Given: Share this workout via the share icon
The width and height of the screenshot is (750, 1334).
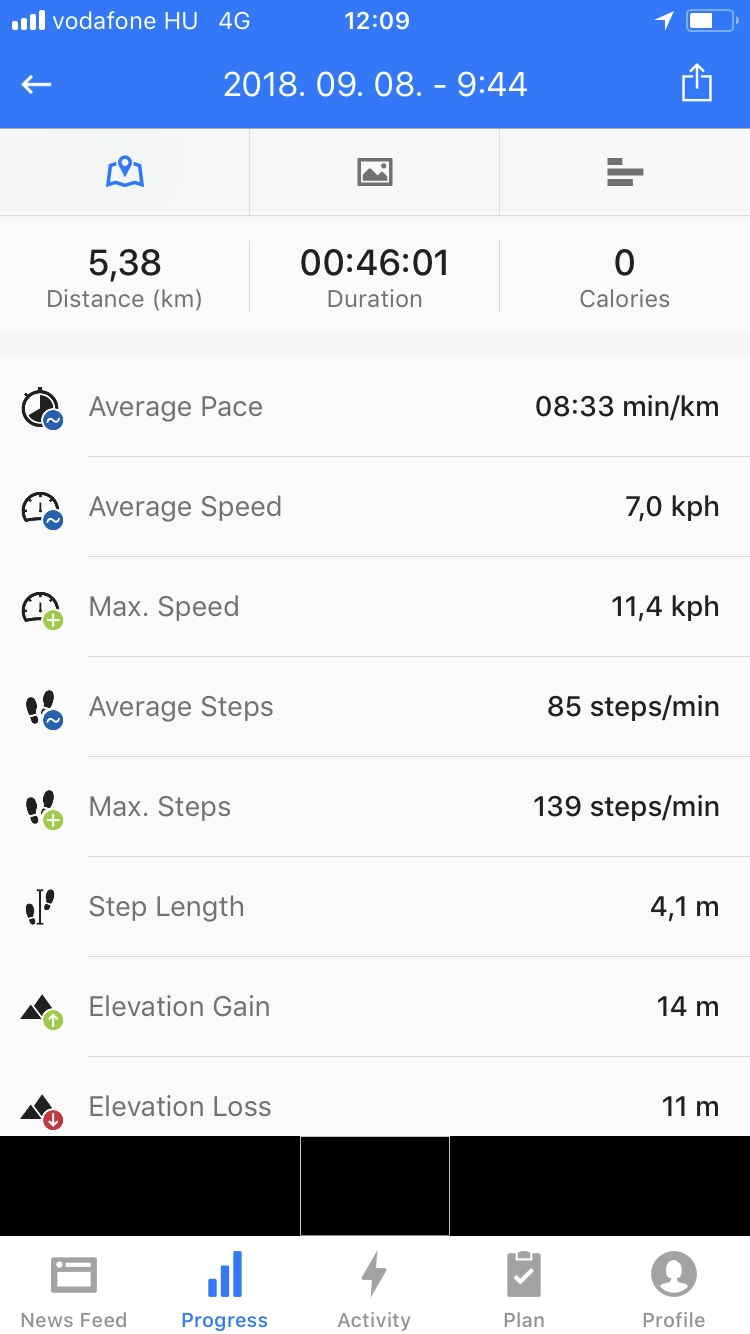Looking at the screenshot, I should click(x=697, y=83).
